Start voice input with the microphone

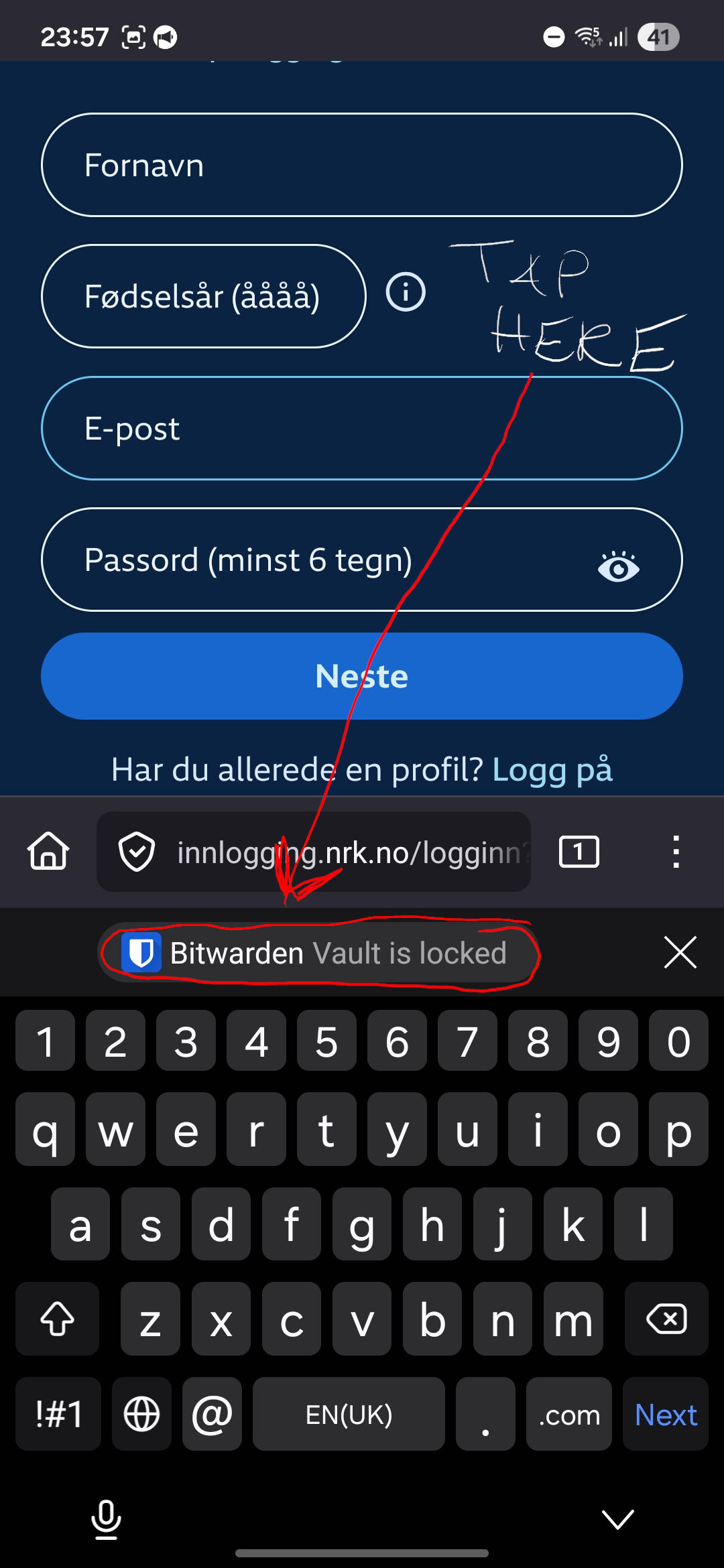pyautogui.click(x=106, y=1520)
